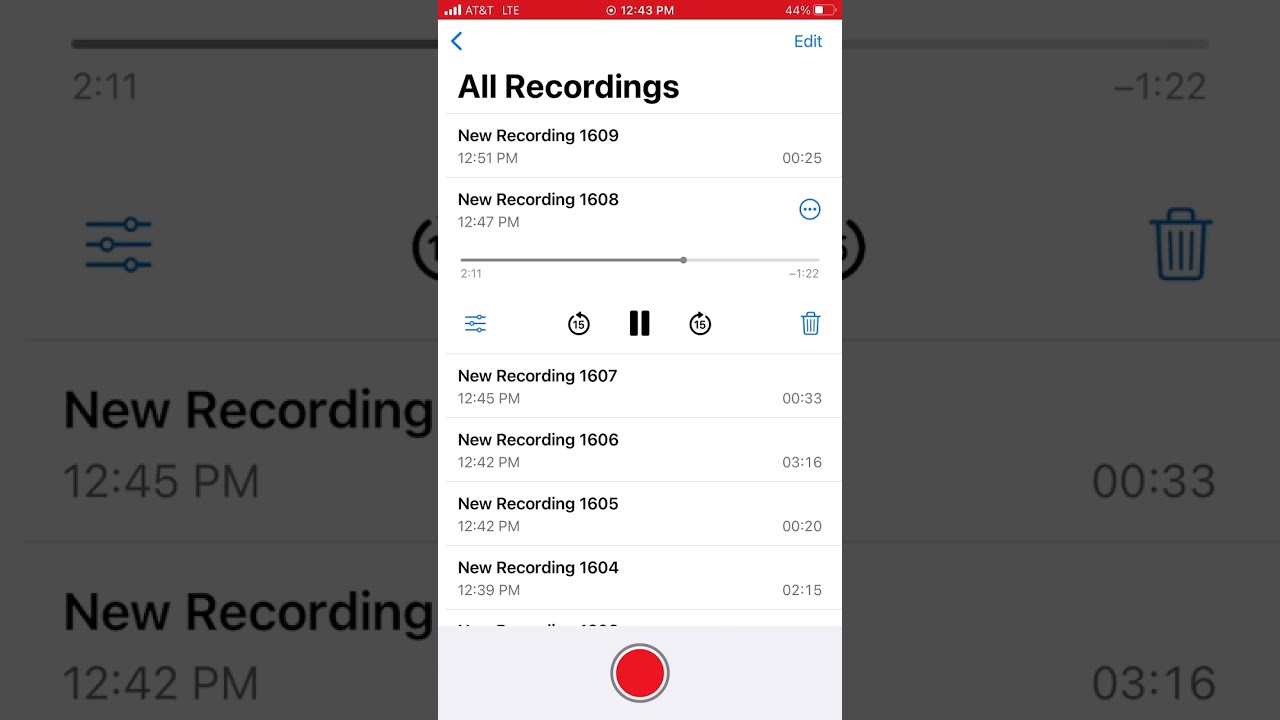The width and height of the screenshot is (1280, 720).
Task: Pause the playing recording
Action: (x=640, y=323)
